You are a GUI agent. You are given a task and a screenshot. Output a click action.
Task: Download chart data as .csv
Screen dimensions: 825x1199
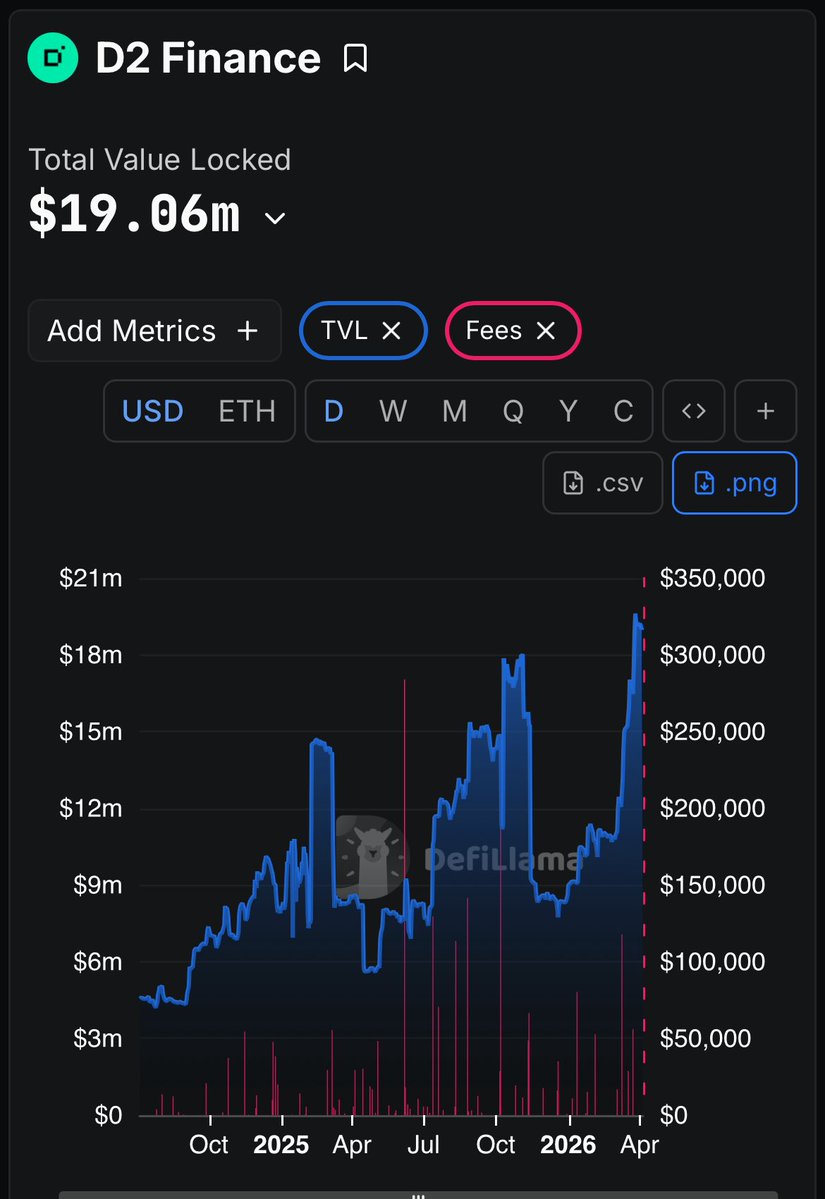602,483
